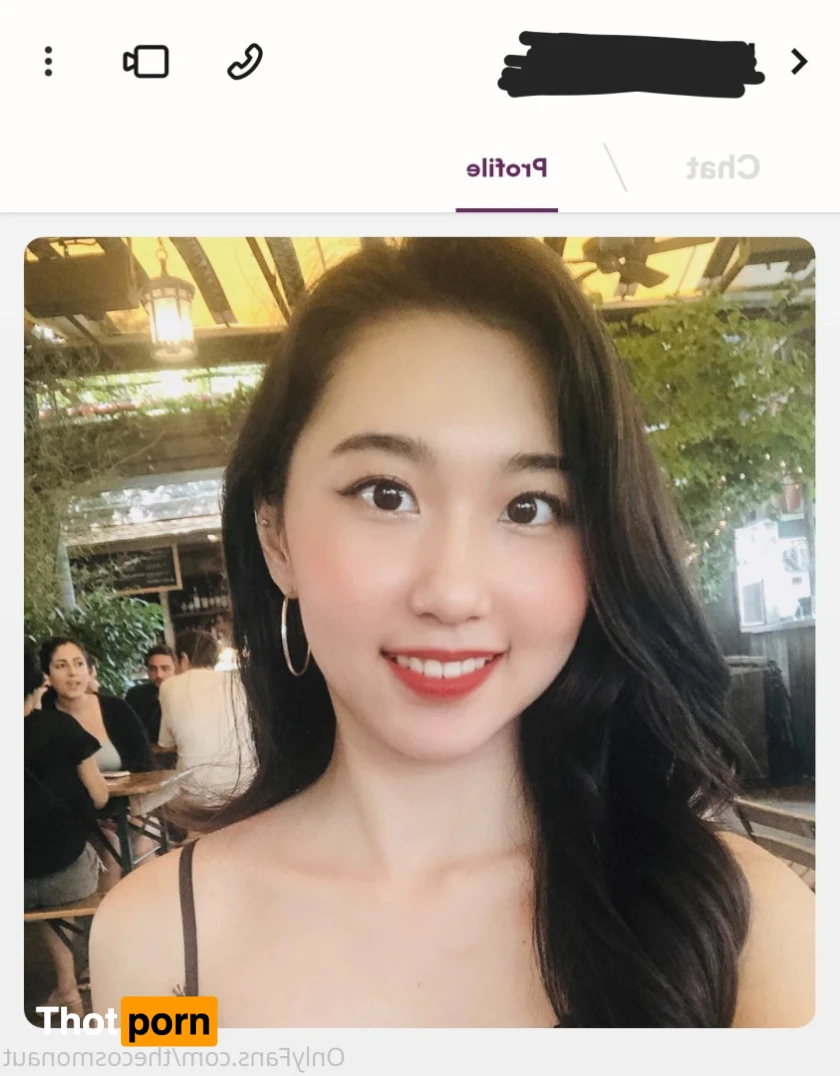Go back using the arrow chevron
The width and height of the screenshot is (840, 1076).
coord(798,62)
